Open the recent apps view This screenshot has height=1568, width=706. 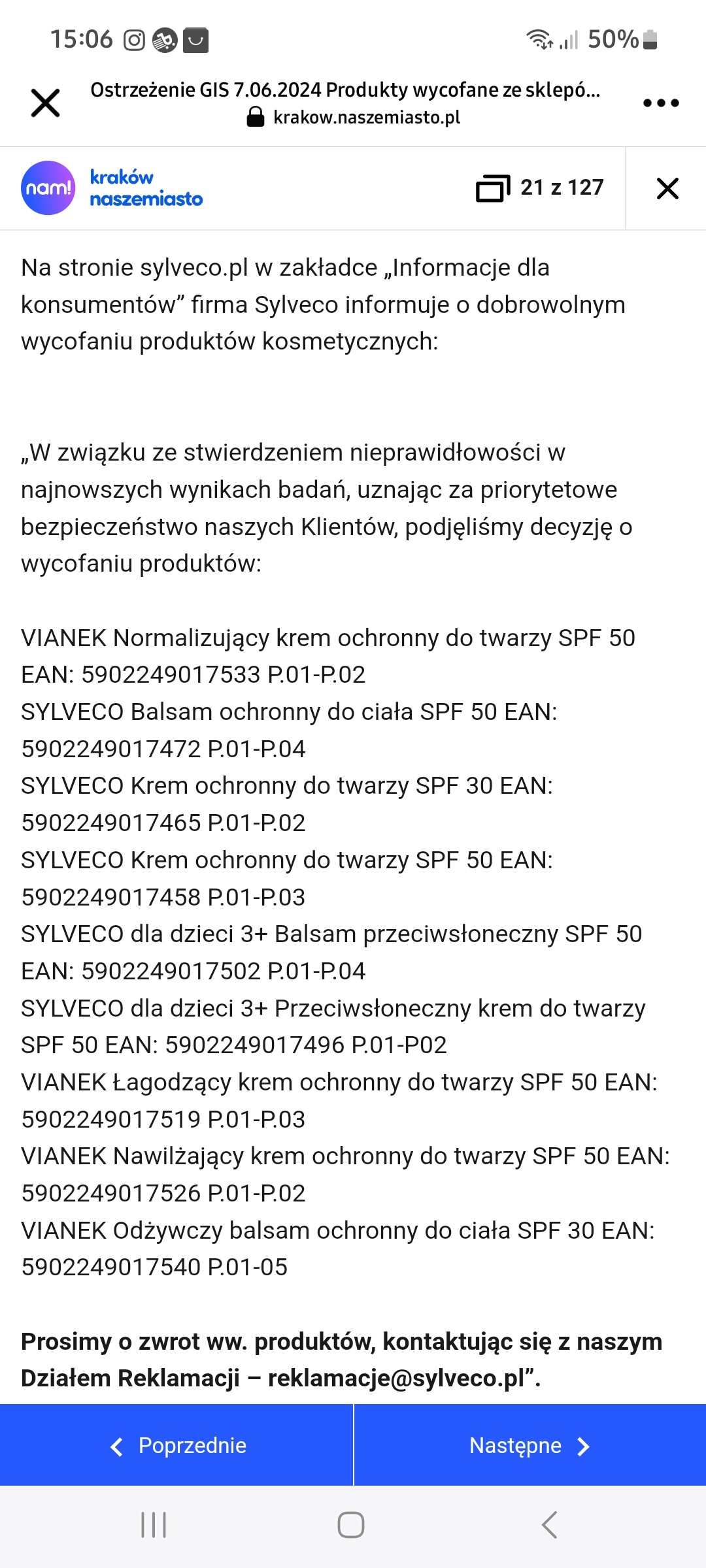pos(154,1526)
